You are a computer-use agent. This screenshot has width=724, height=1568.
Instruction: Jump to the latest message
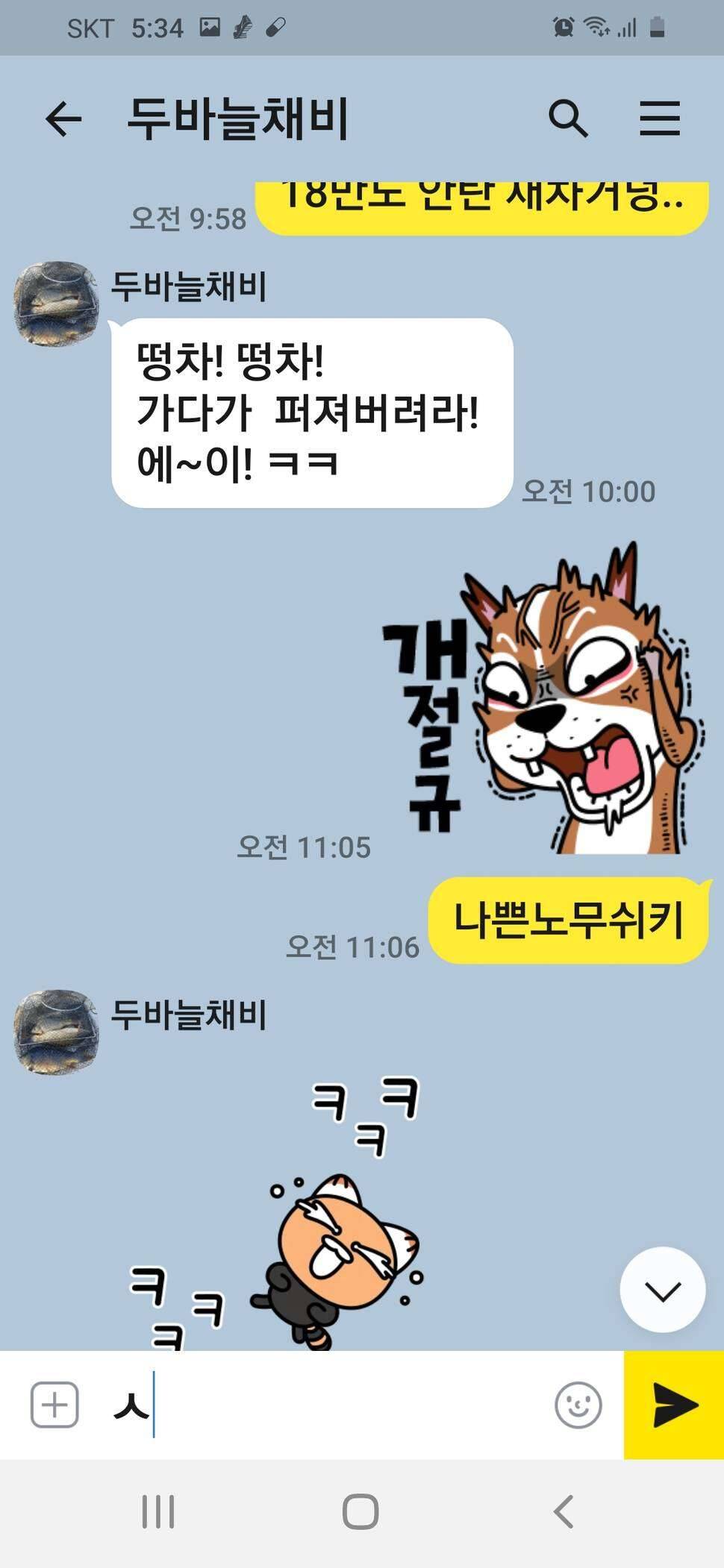click(x=662, y=1290)
